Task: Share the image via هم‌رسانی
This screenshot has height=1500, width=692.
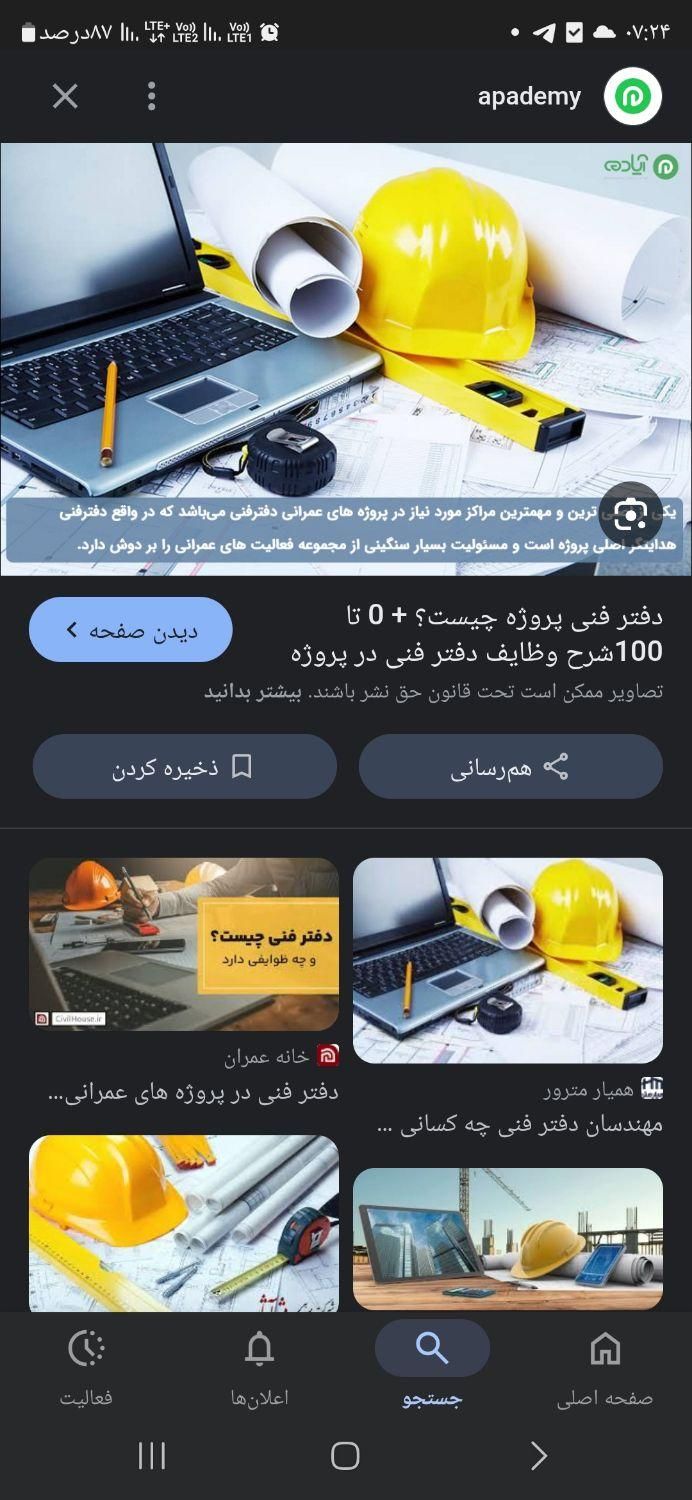Action: tap(510, 767)
